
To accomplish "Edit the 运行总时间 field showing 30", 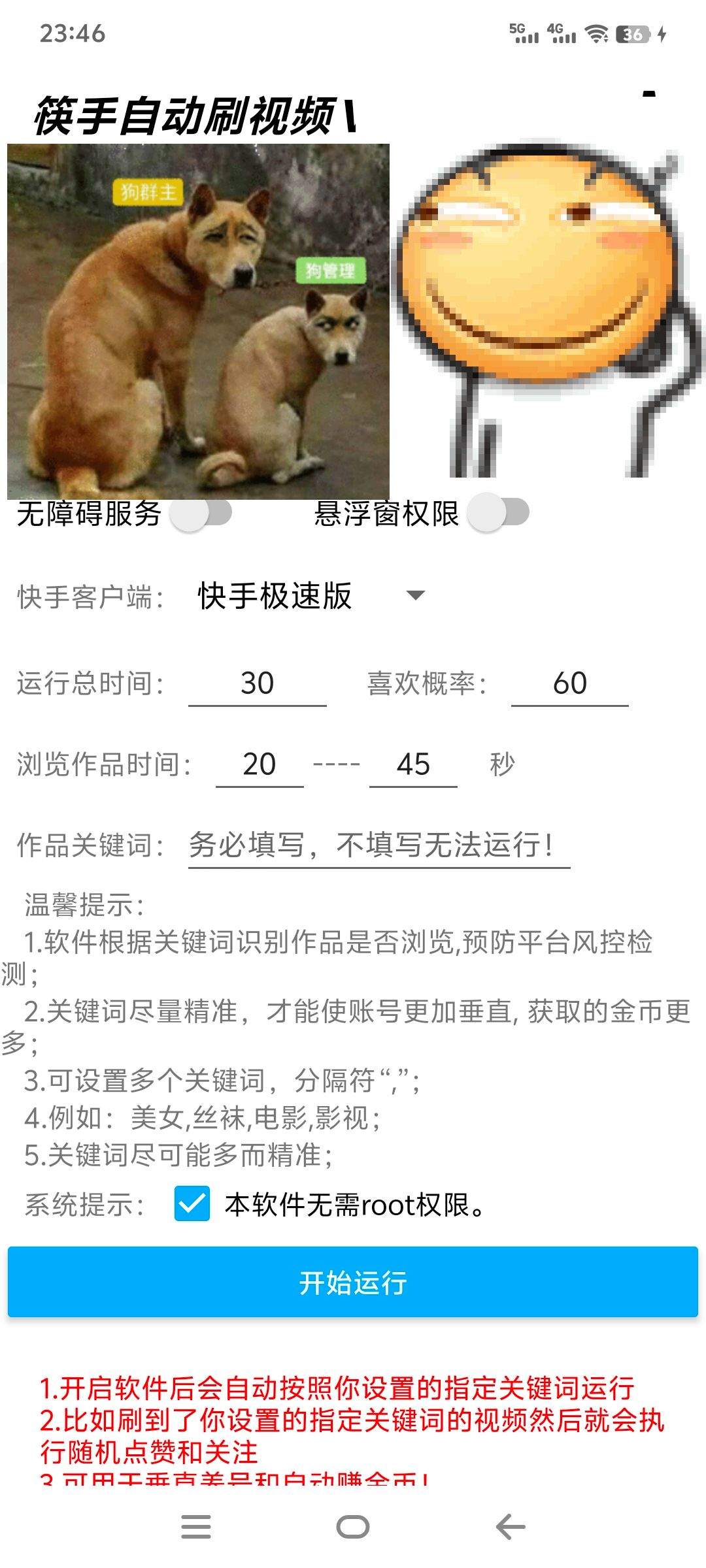I will (257, 683).
